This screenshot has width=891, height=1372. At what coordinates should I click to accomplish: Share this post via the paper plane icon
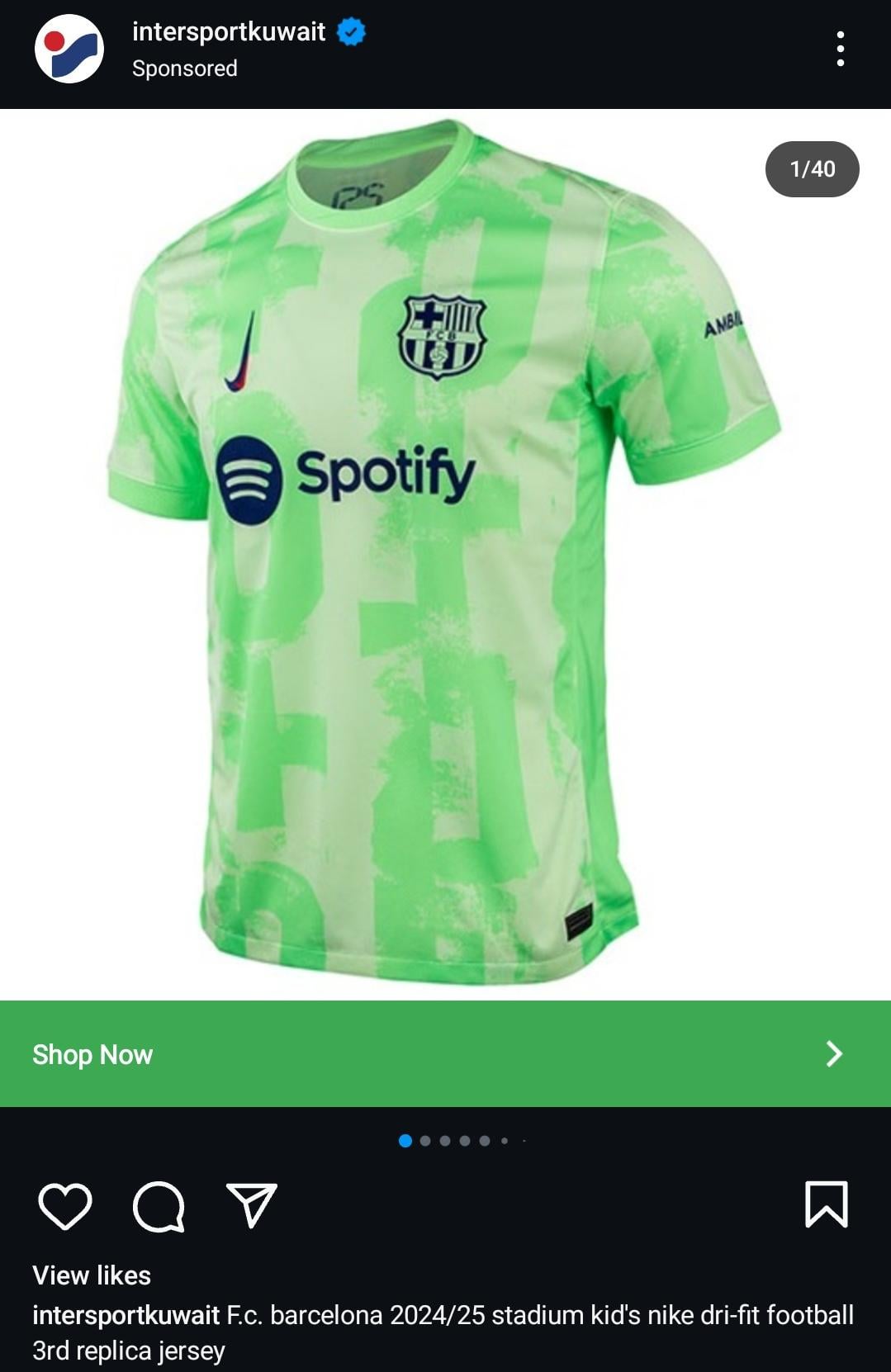point(251,1205)
